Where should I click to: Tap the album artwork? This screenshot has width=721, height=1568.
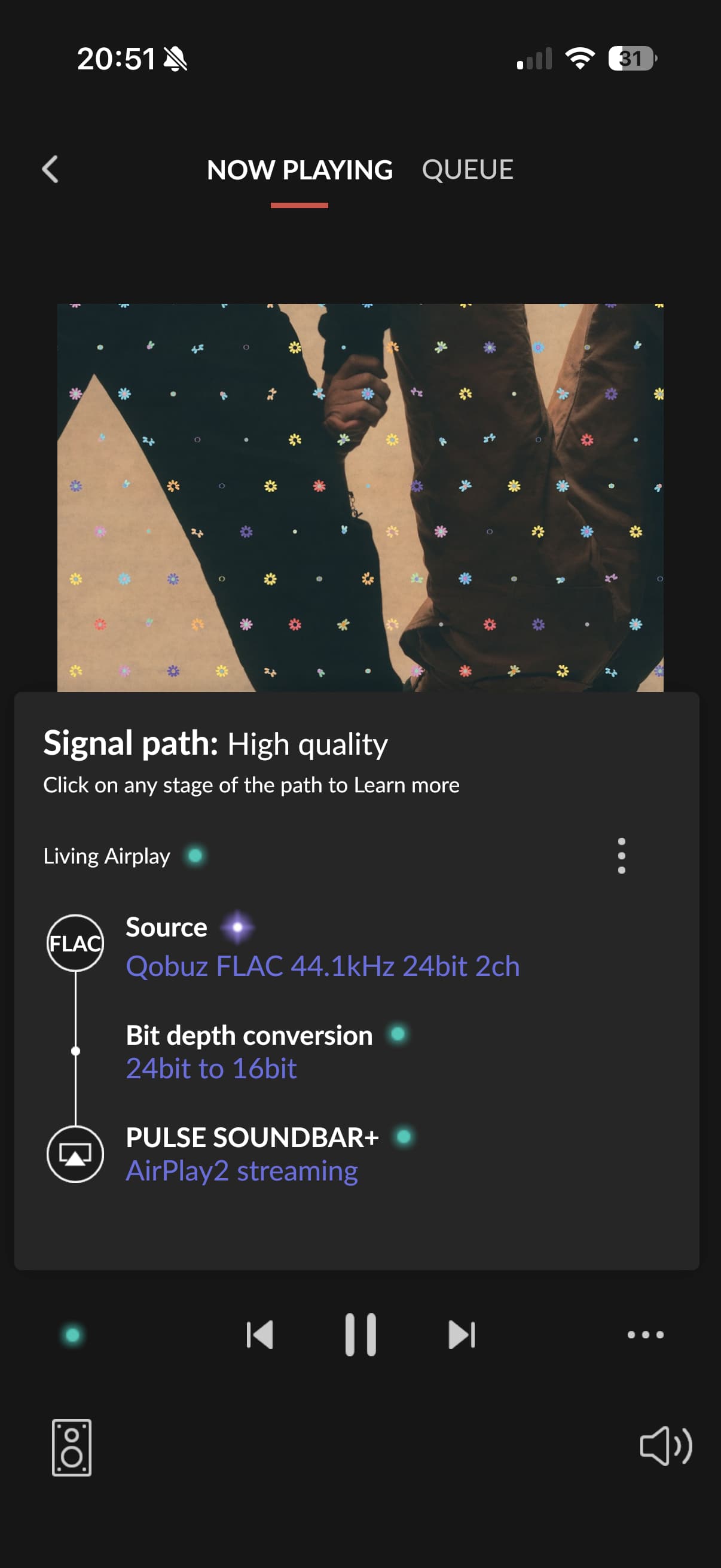click(x=360, y=497)
